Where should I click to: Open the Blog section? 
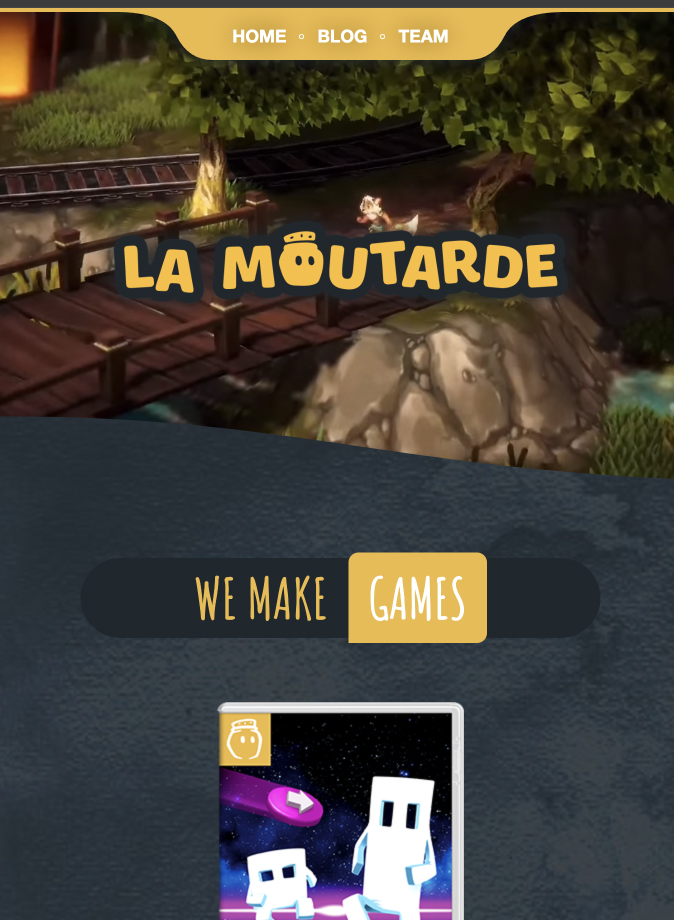click(342, 37)
